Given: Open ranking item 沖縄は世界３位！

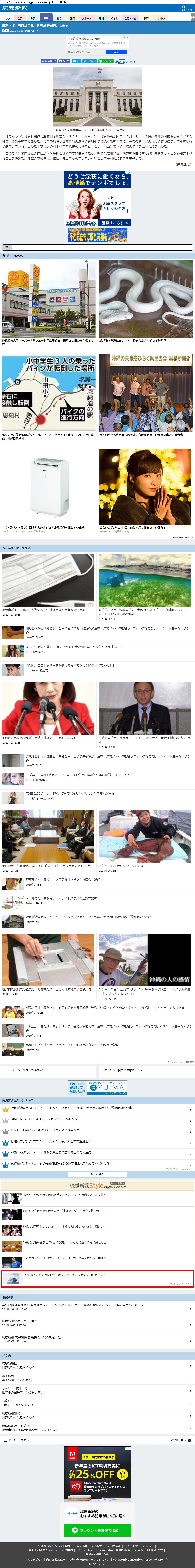Looking at the screenshot, I should point(98,1119).
